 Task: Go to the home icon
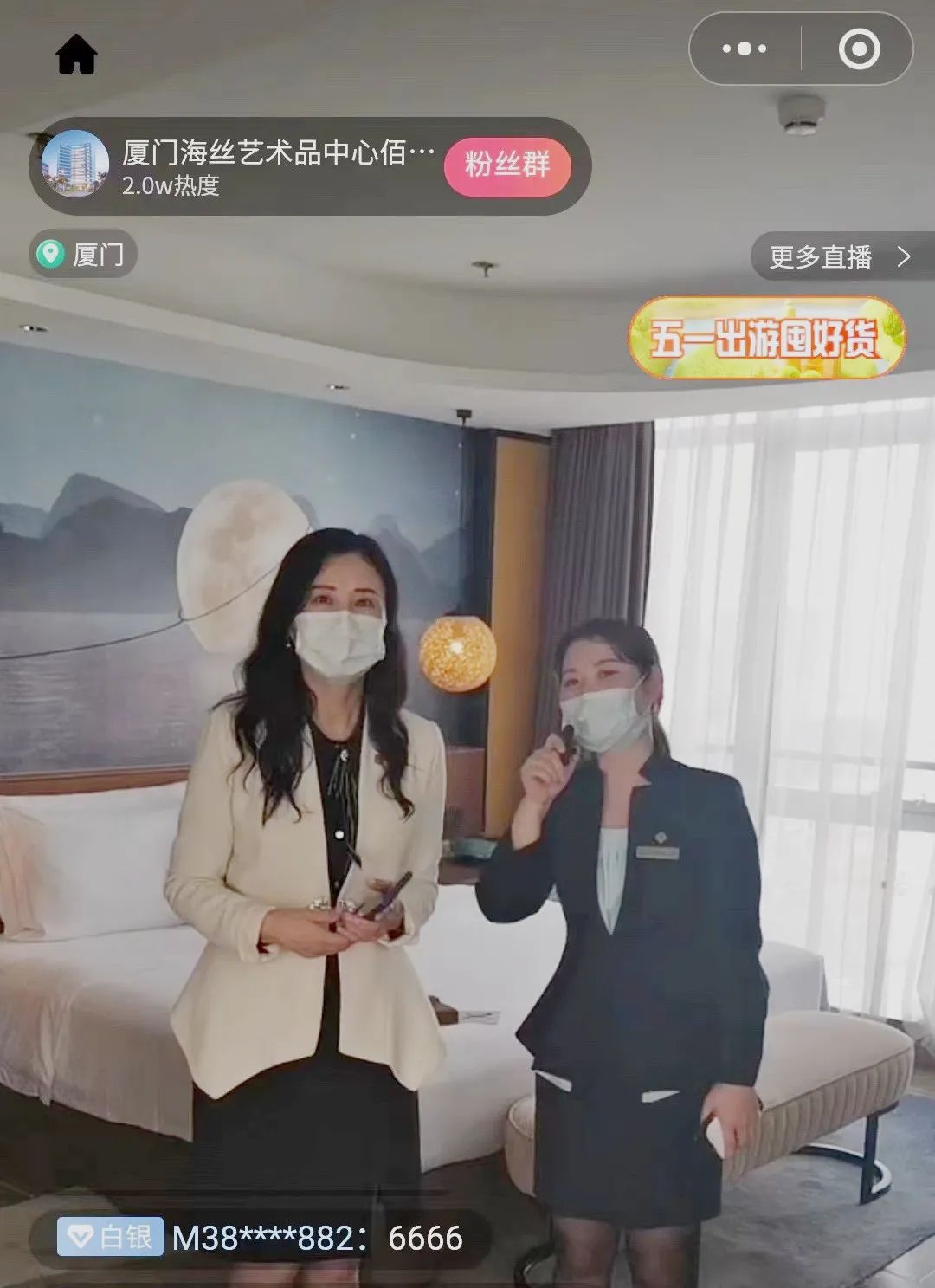[x=76, y=55]
